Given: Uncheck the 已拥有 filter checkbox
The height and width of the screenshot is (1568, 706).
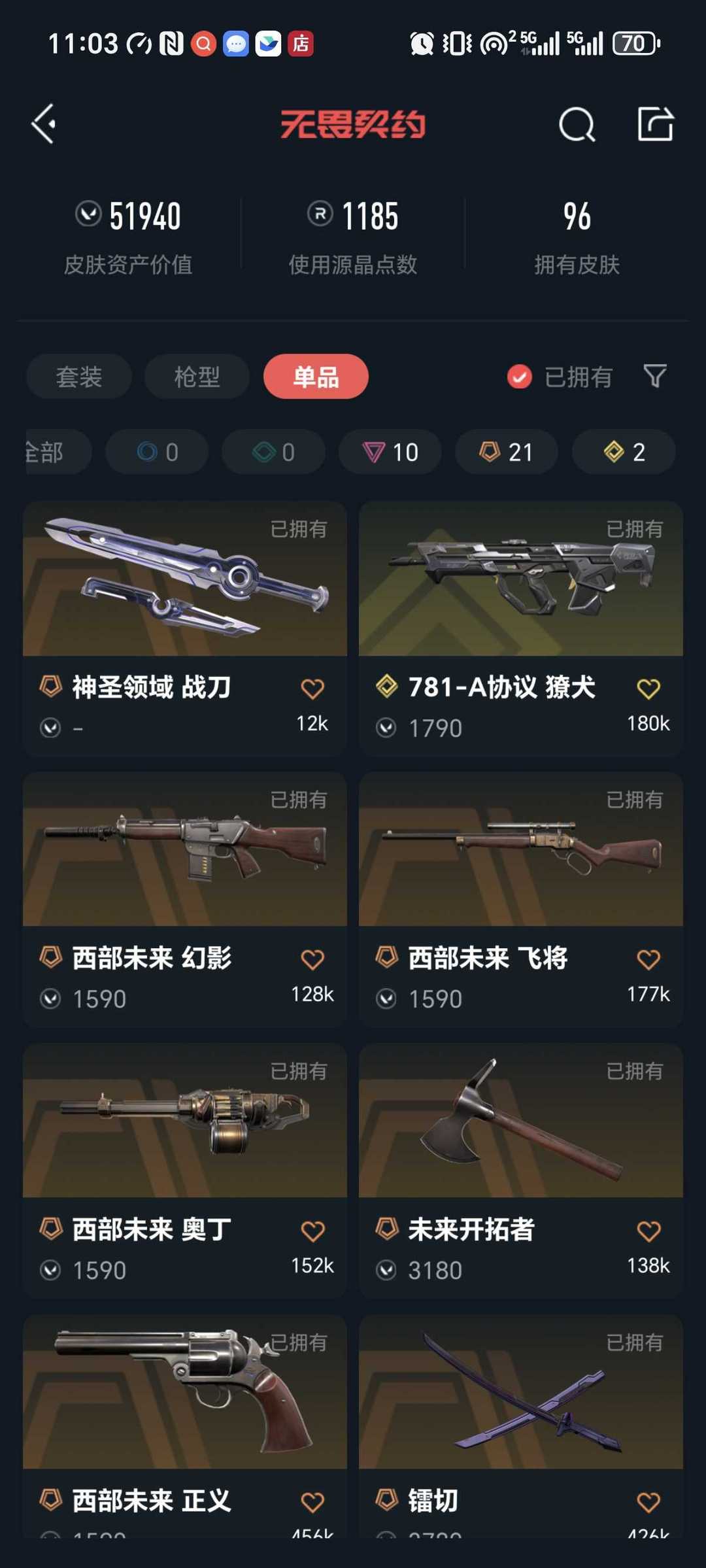Looking at the screenshot, I should [x=520, y=377].
